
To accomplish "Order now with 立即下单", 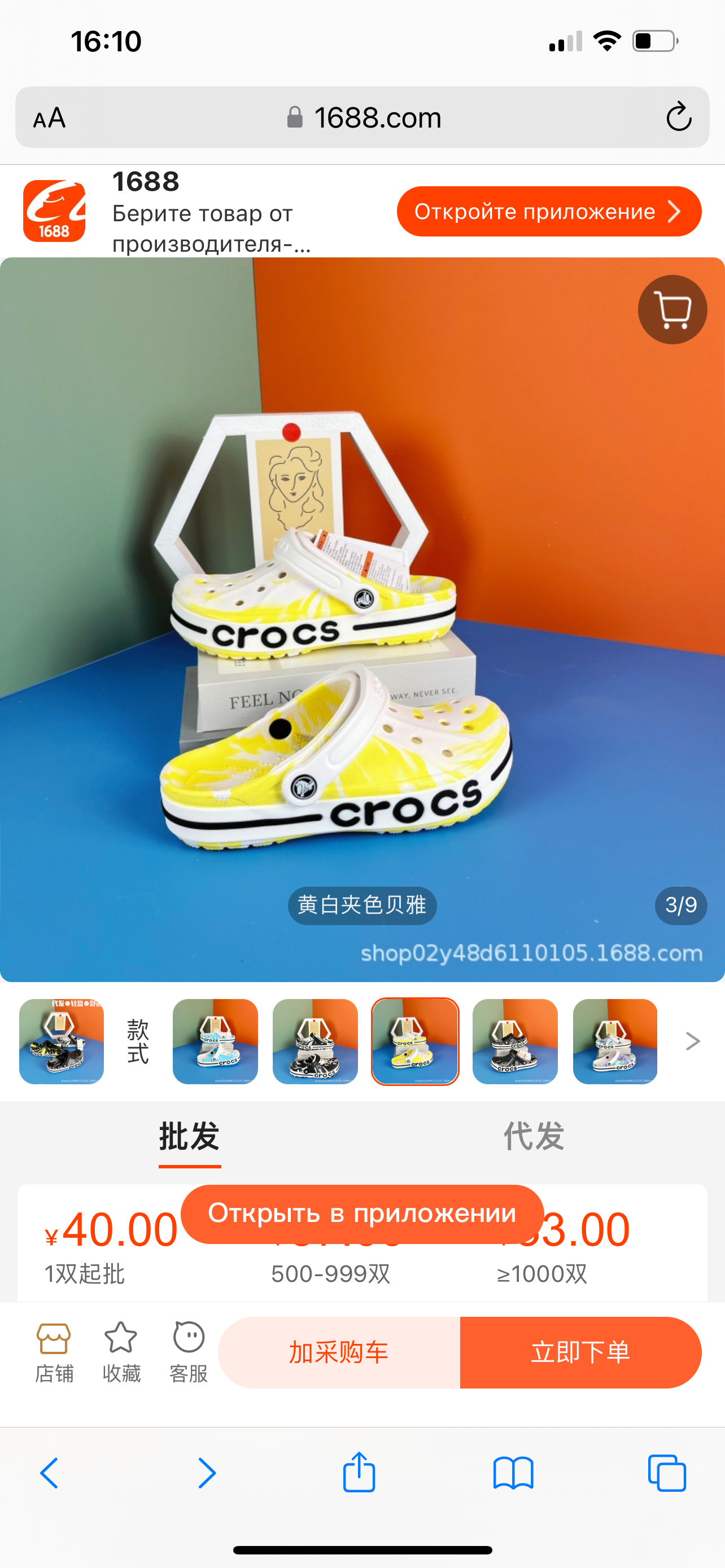I will (x=580, y=1352).
